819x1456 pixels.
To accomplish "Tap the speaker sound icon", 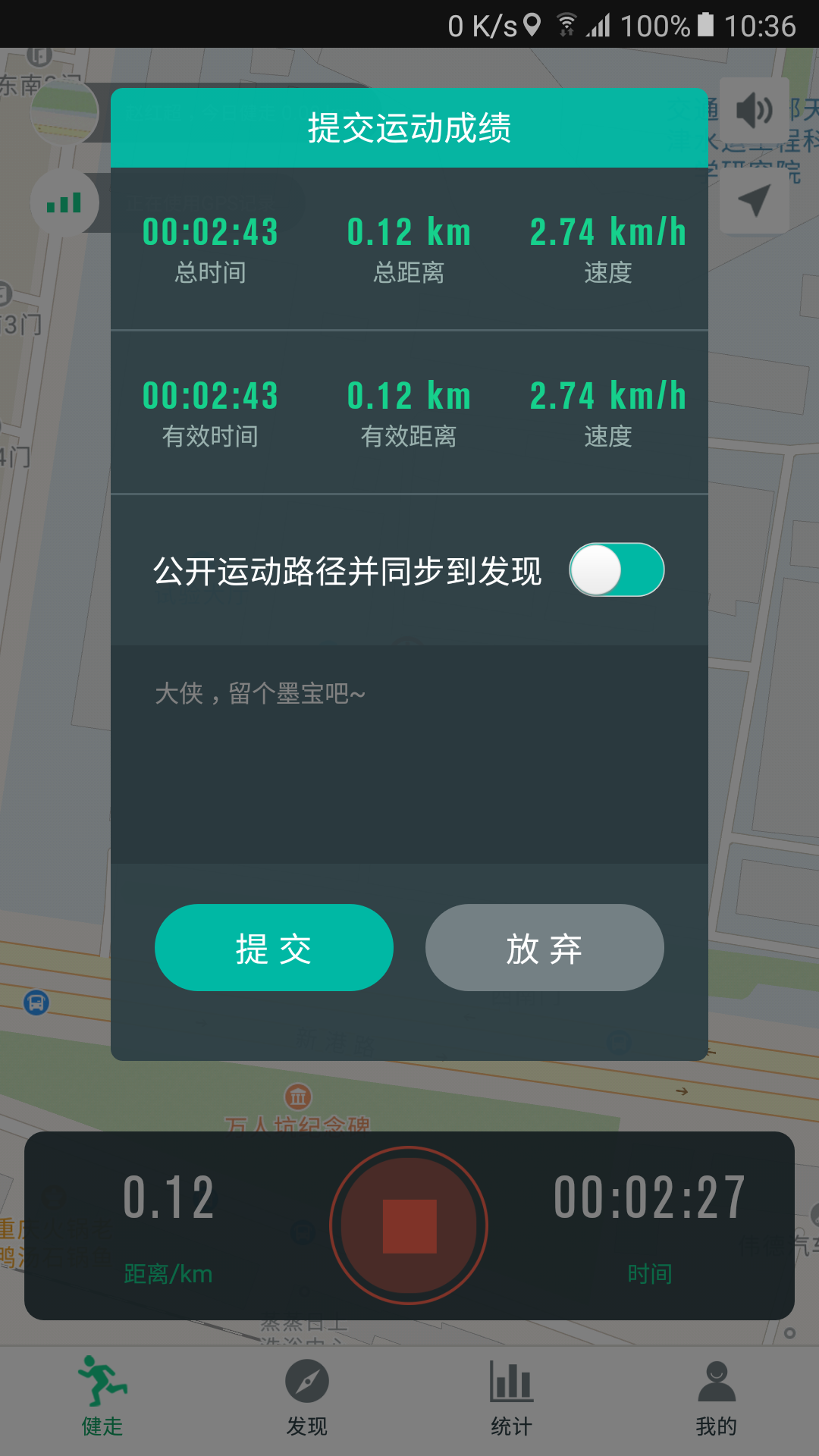I will coord(754,111).
